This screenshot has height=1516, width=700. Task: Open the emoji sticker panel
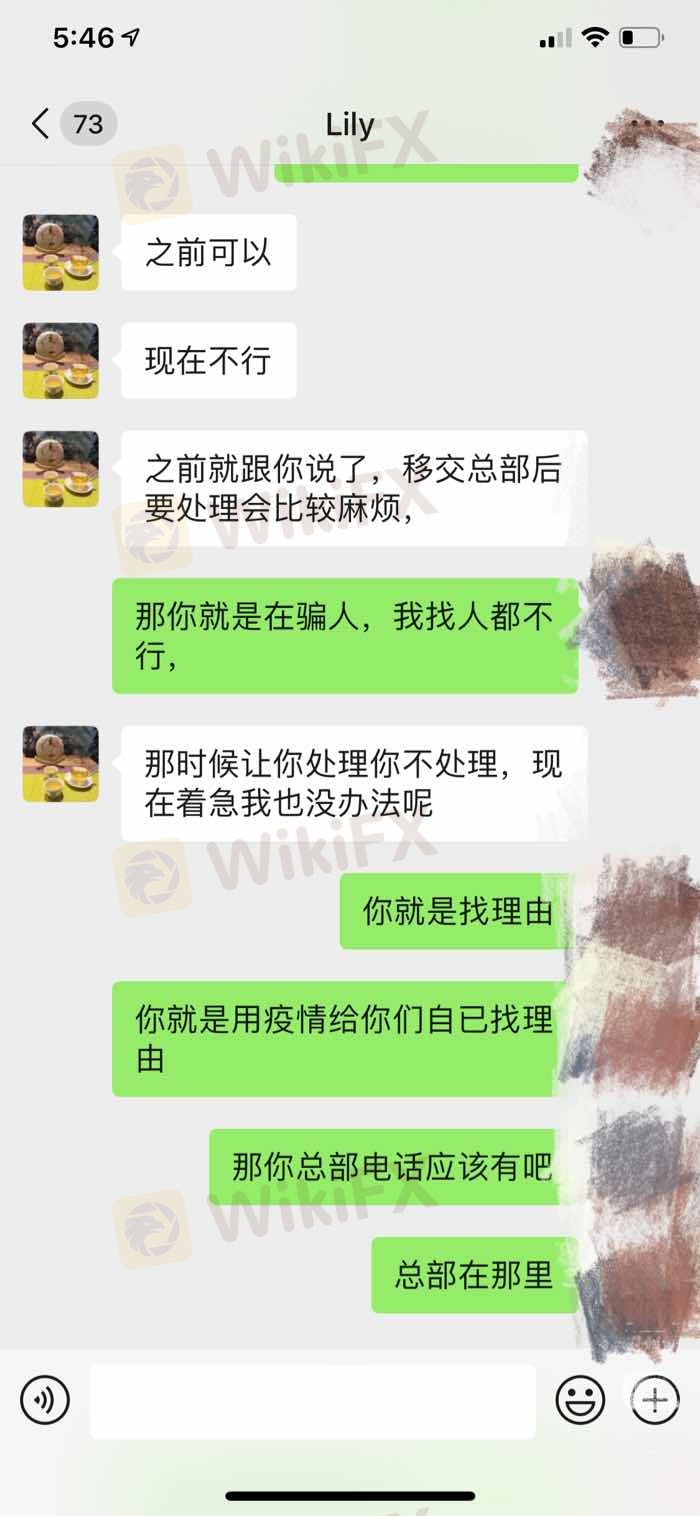[580, 1399]
